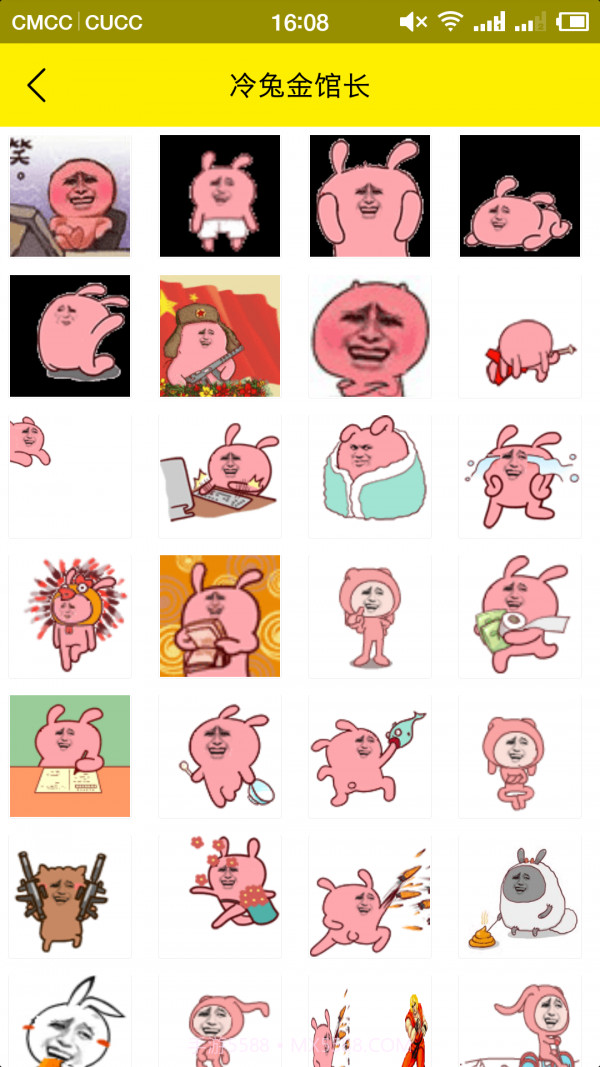This screenshot has width=600, height=1067.
Task: Choose the rabbit holding cash sticker
Action: click(520, 616)
